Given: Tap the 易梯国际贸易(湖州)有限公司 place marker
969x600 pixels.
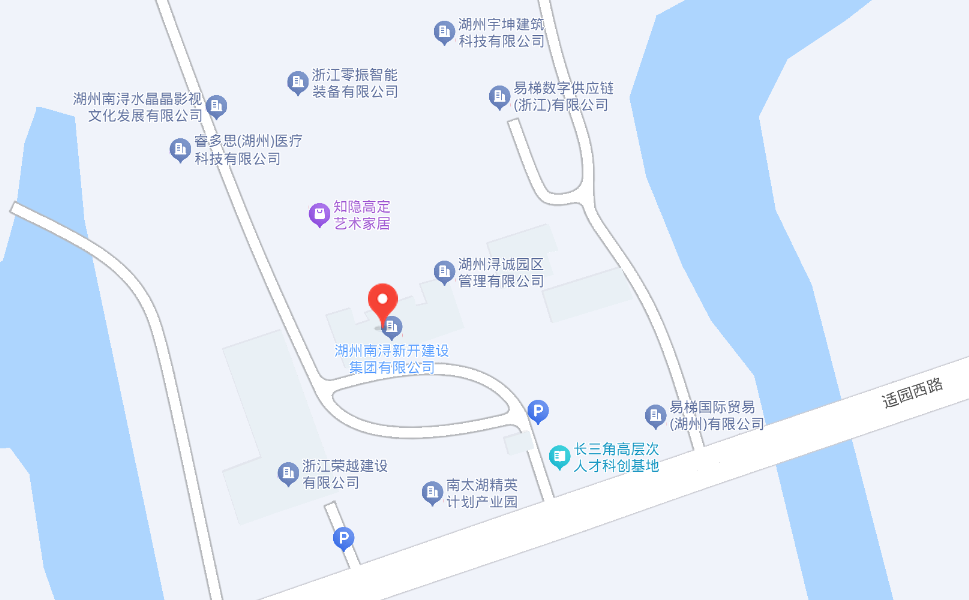Looking at the screenshot, I should pyautogui.click(x=655, y=415).
